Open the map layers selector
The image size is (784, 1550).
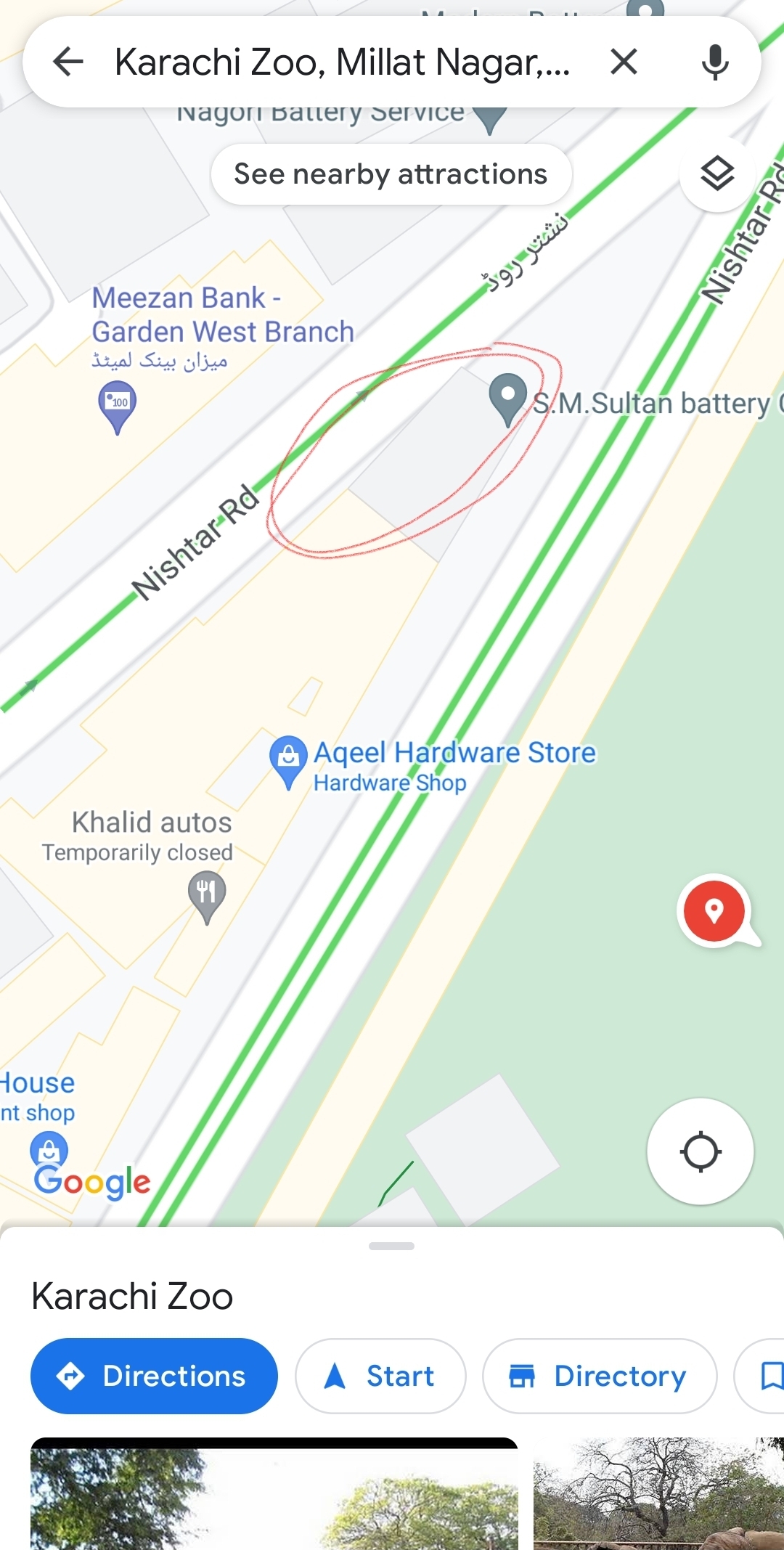tap(717, 174)
